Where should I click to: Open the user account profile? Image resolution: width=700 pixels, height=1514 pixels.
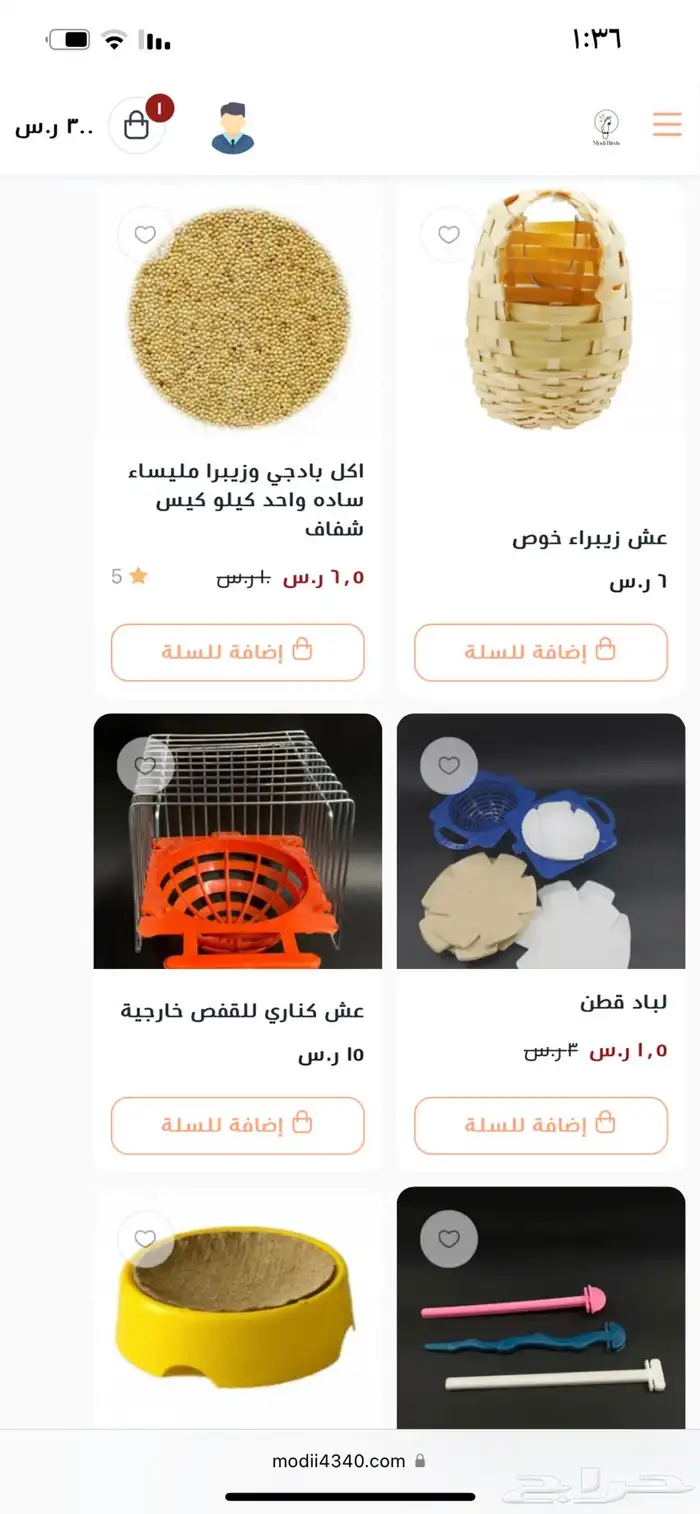(x=233, y=128)
